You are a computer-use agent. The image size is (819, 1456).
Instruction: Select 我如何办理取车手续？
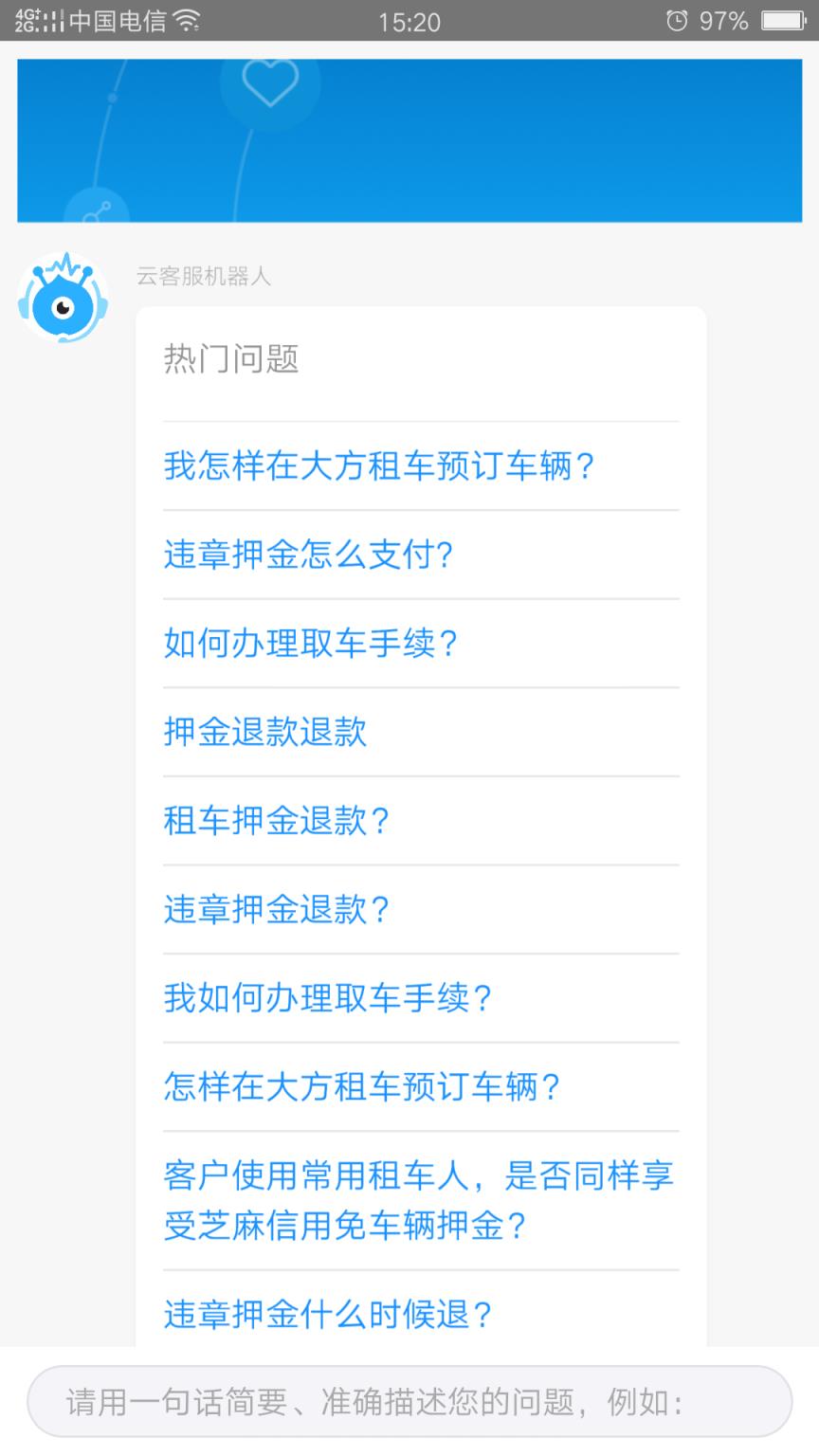[327, 998]
